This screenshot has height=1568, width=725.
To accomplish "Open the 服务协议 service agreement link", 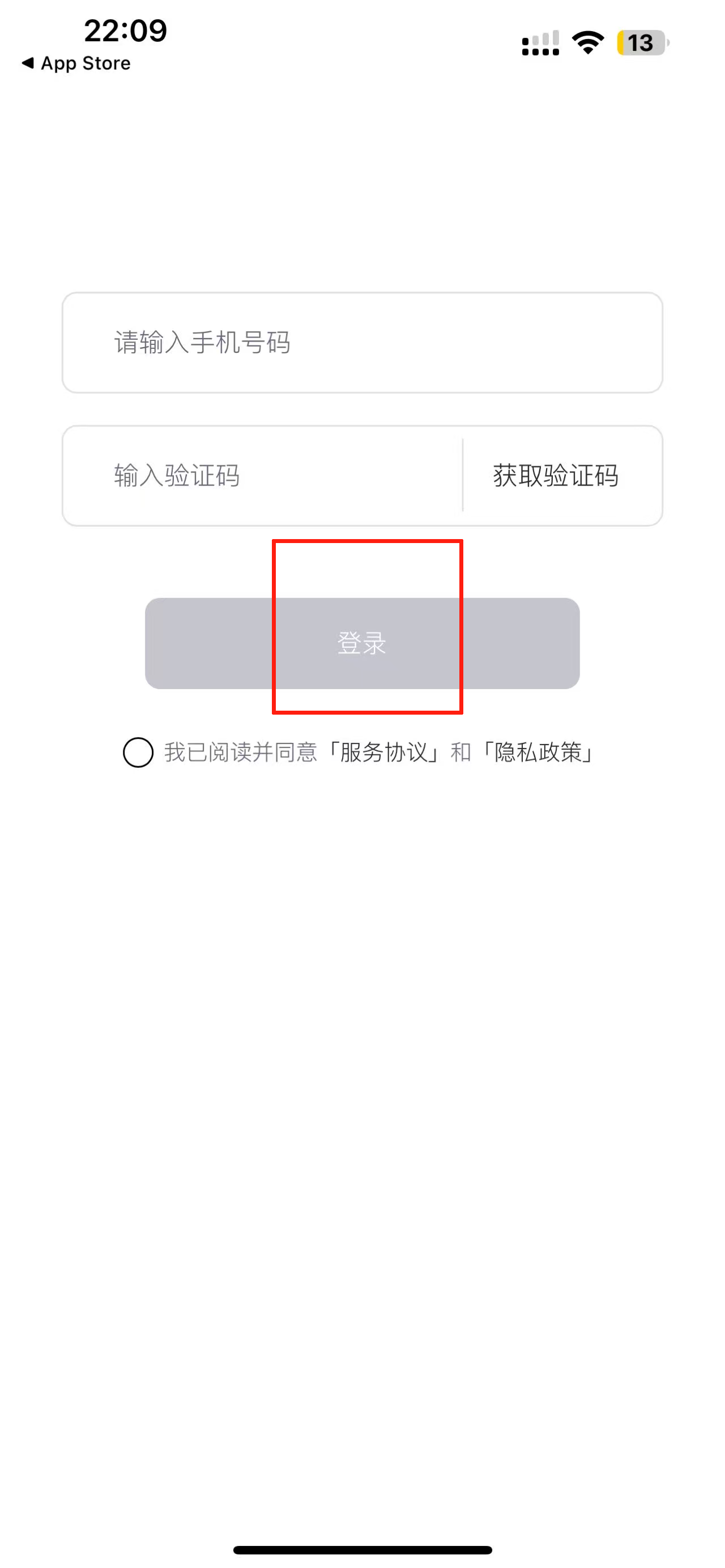I will pos(383,753).
